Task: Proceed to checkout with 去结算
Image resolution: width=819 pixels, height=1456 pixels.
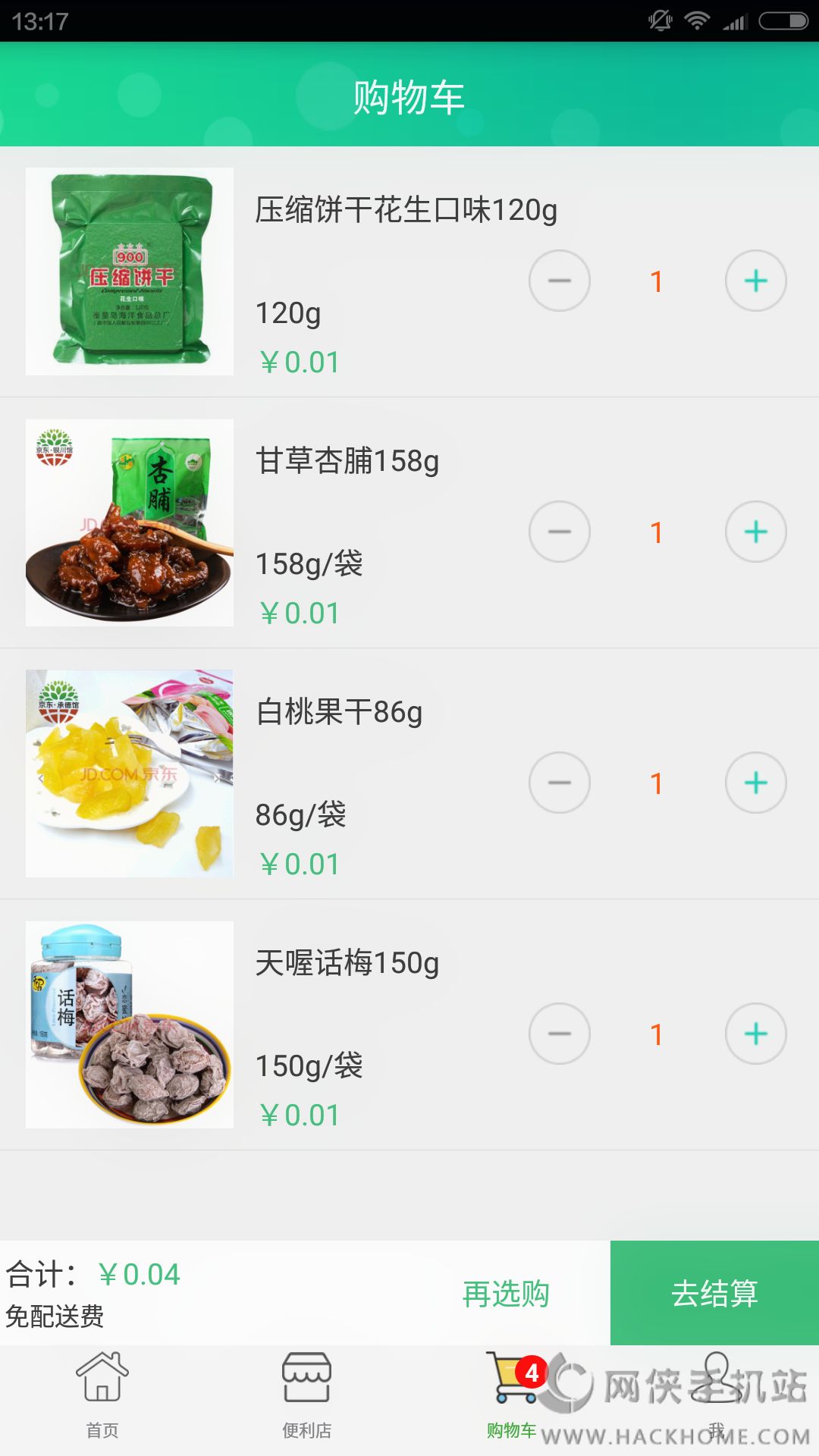Action: (x=714, y=1293)
